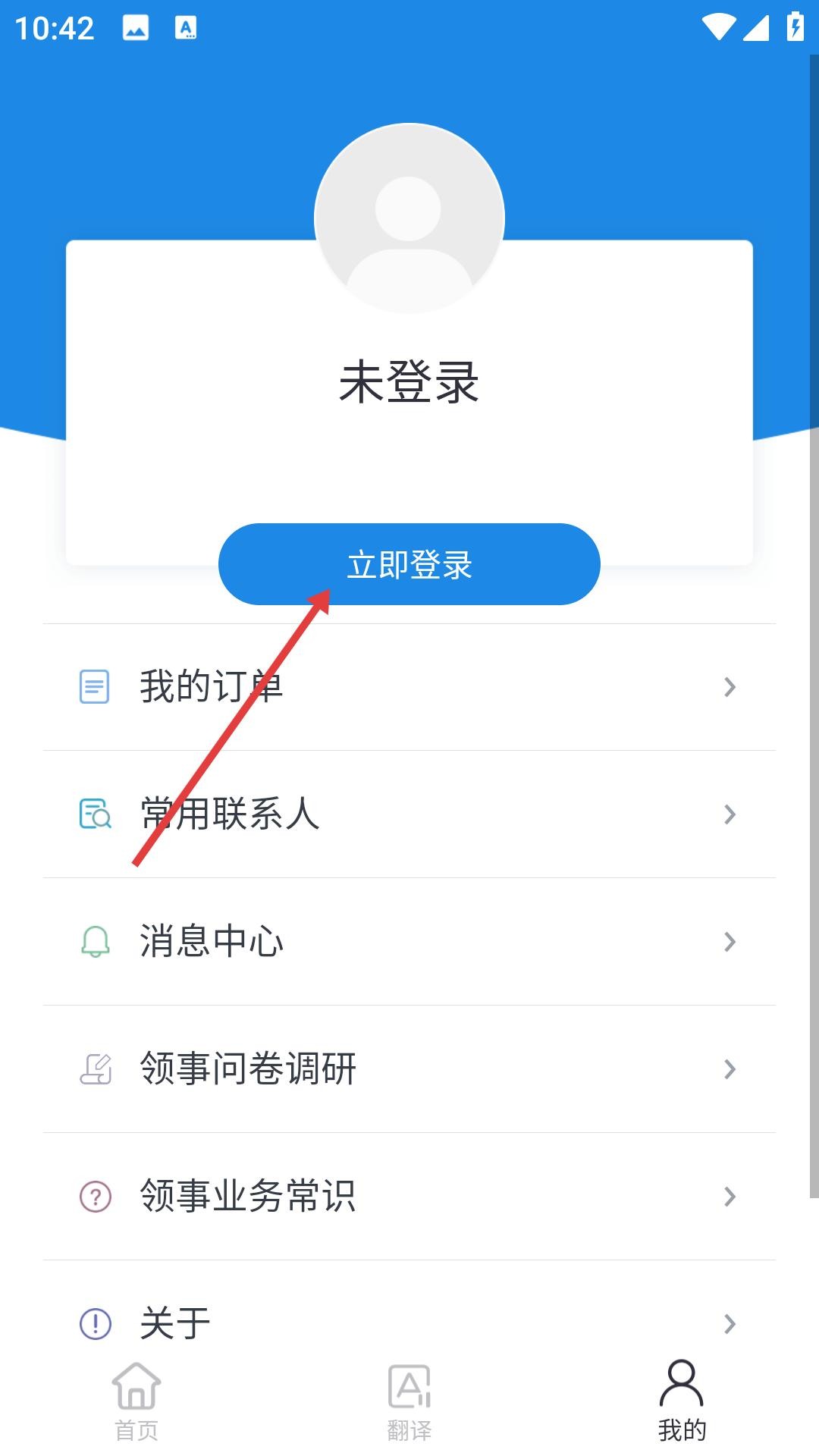Switch to the 翻译 translate tab
Image resolution: width=819 pixels, height=1456 pixels.
[x=409, y=1401]
